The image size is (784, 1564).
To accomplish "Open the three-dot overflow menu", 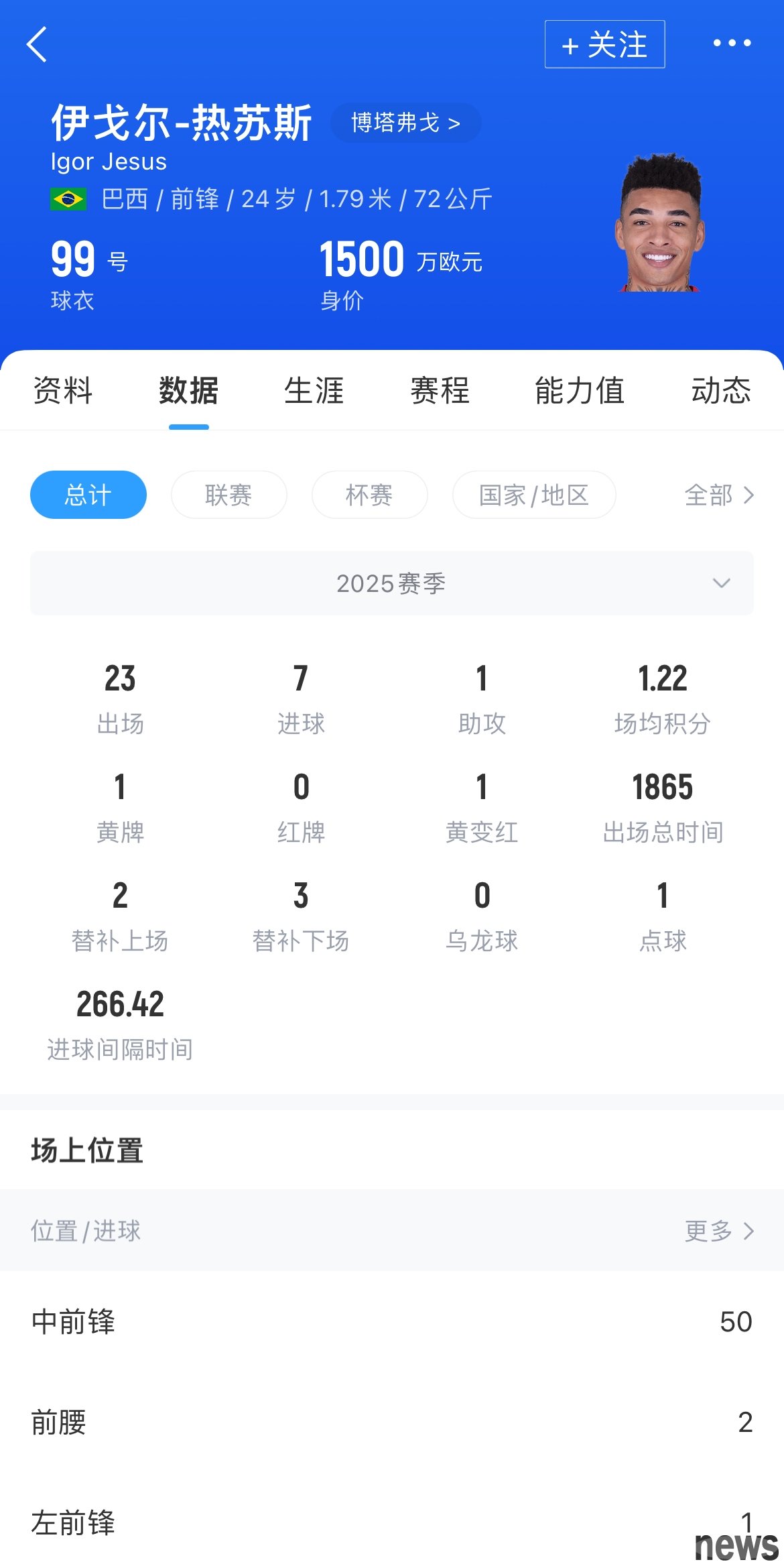I will coord(732,44).
